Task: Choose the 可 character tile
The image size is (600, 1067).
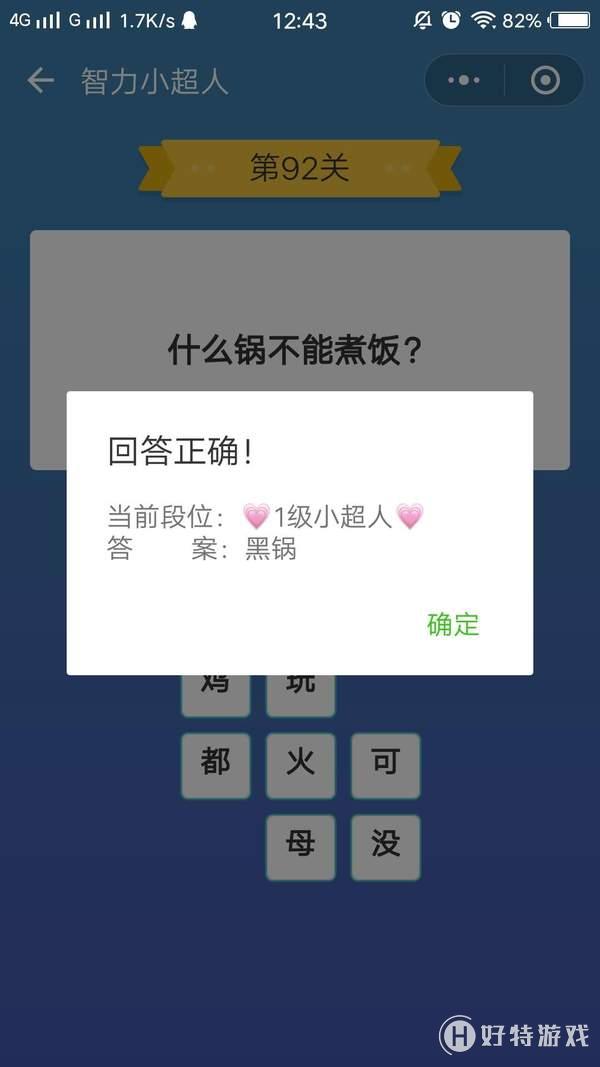Action: 385,765
